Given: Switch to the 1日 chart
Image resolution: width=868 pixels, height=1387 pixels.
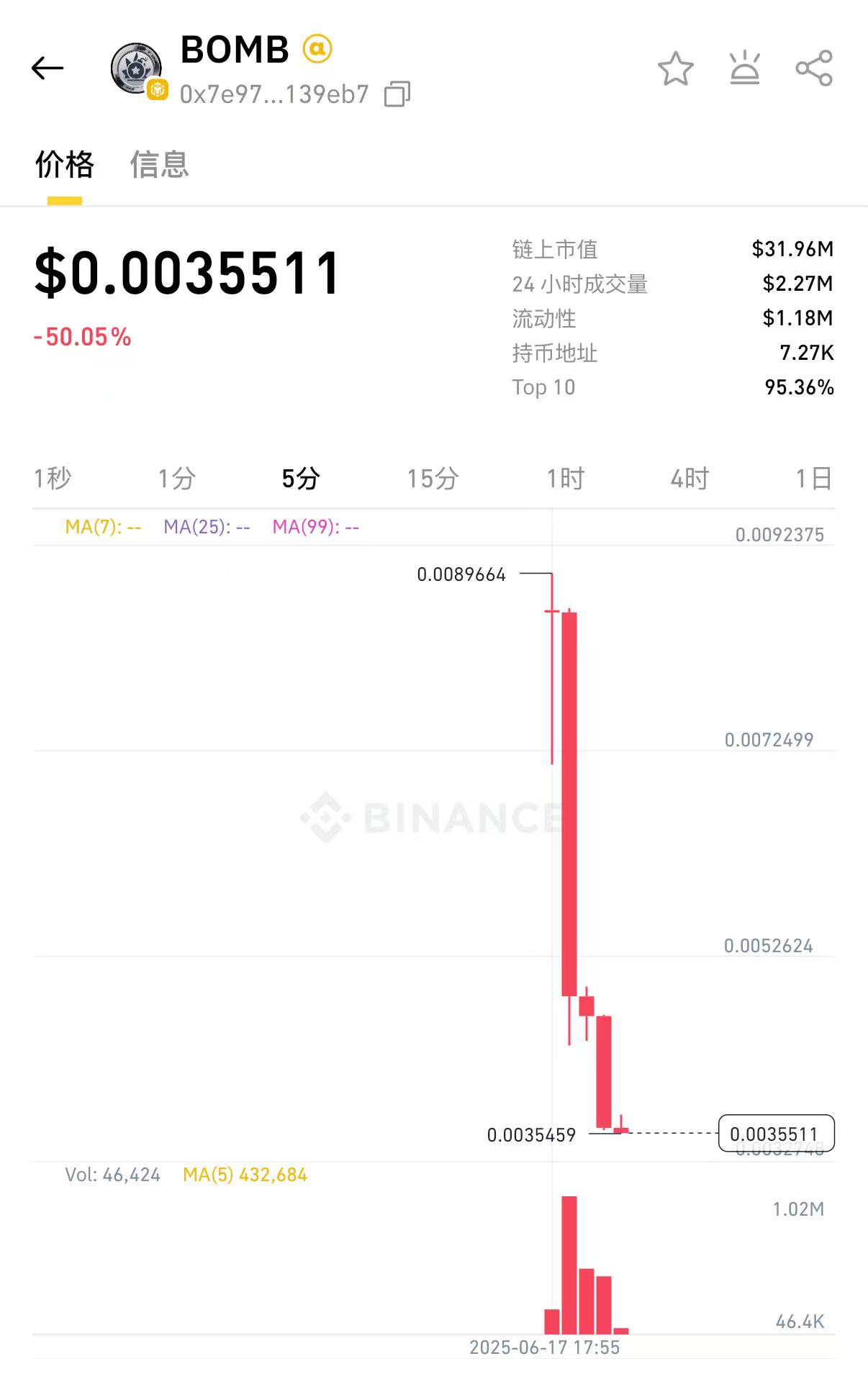Looking at the screenshot, I should click(x=814, y=479).
